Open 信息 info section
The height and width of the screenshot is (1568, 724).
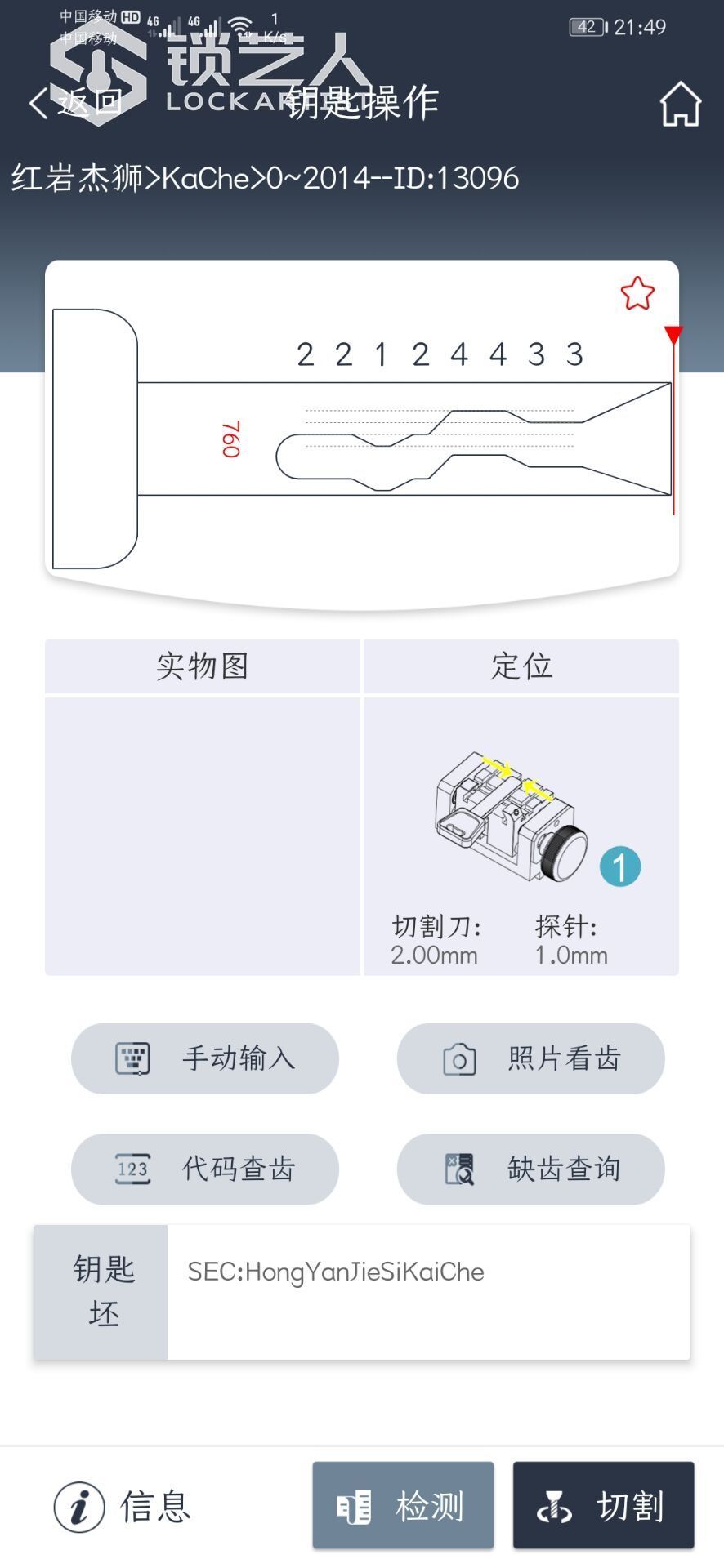[123, 1506]
